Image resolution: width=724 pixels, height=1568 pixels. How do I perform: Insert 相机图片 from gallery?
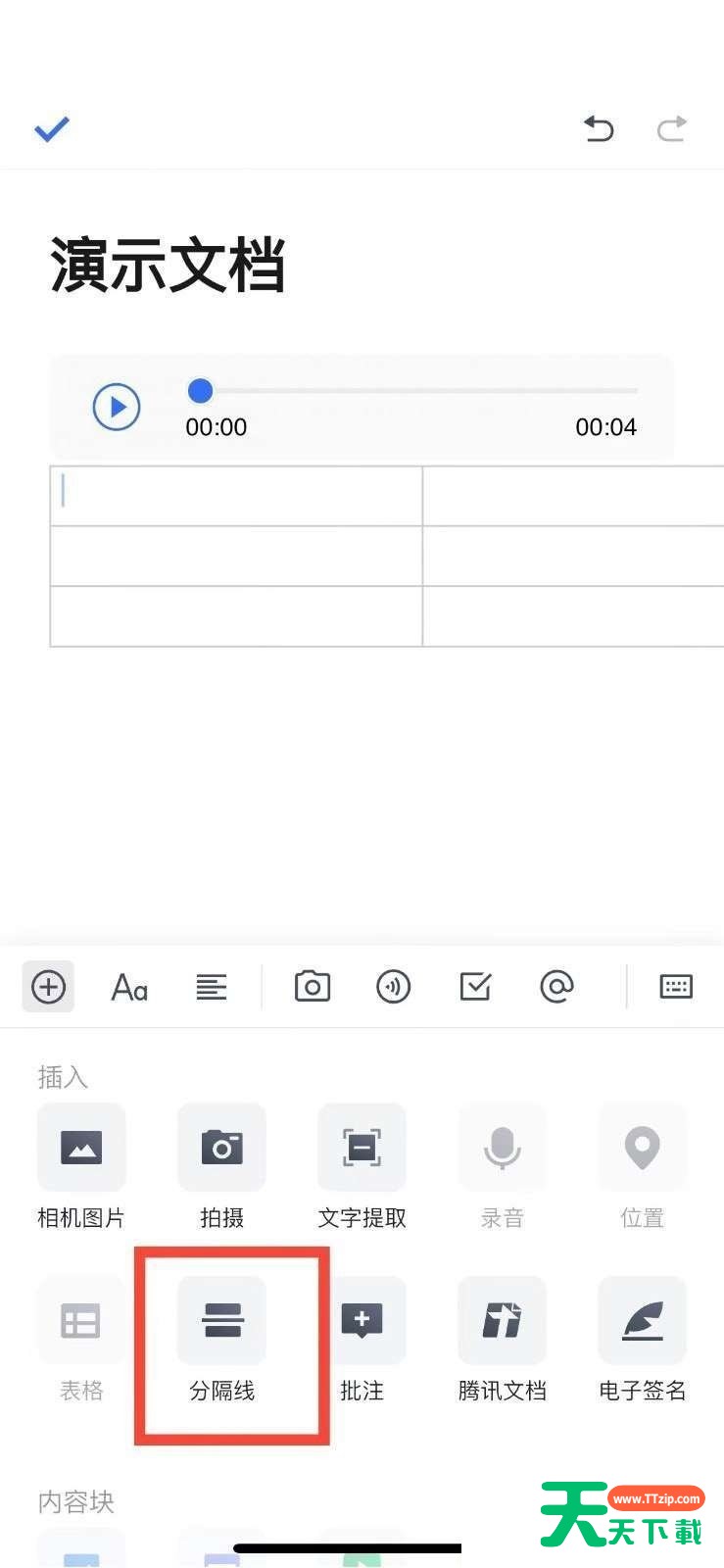(x=81, y=1166)
